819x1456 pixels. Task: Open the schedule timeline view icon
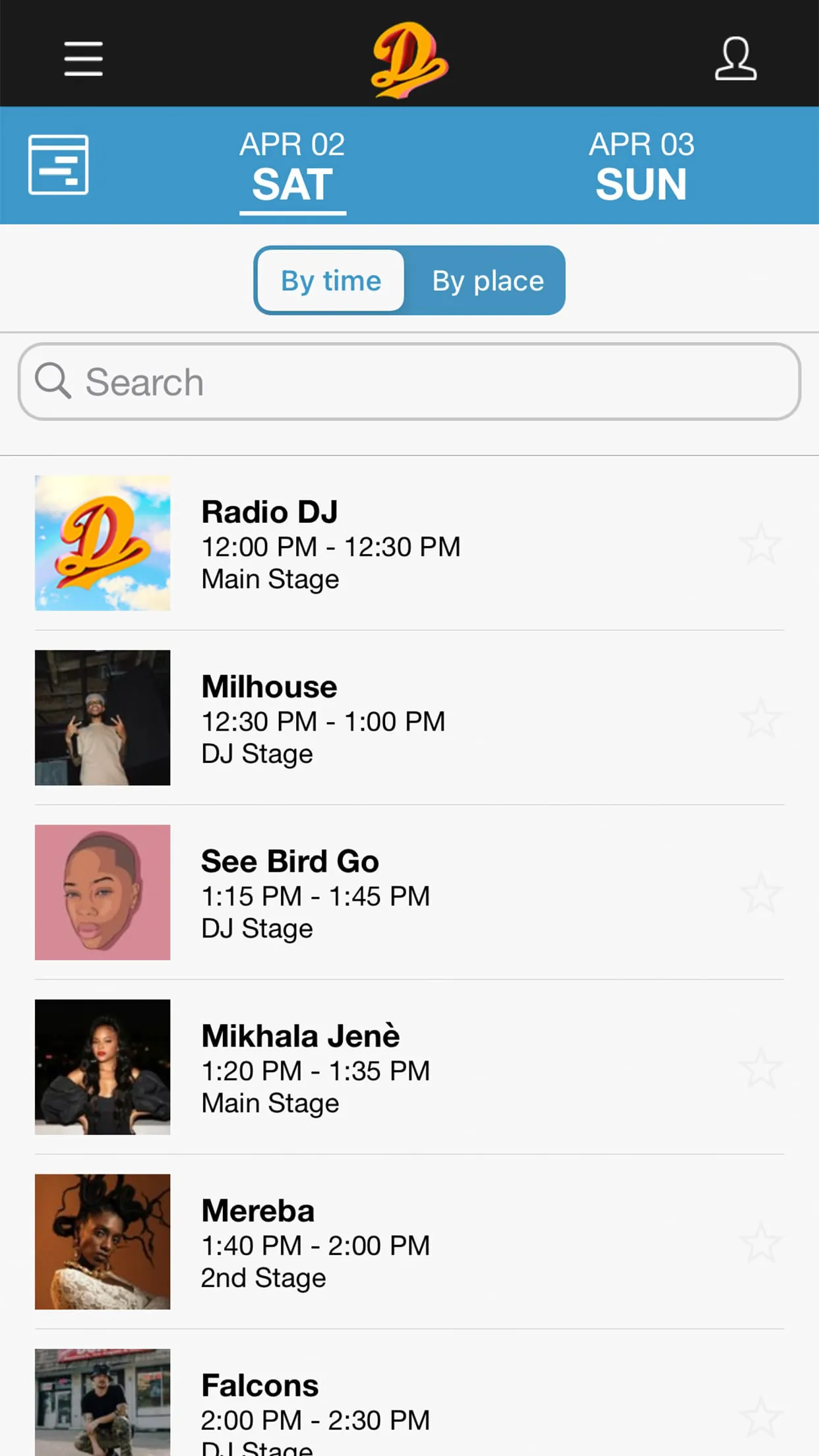[59, 165]
